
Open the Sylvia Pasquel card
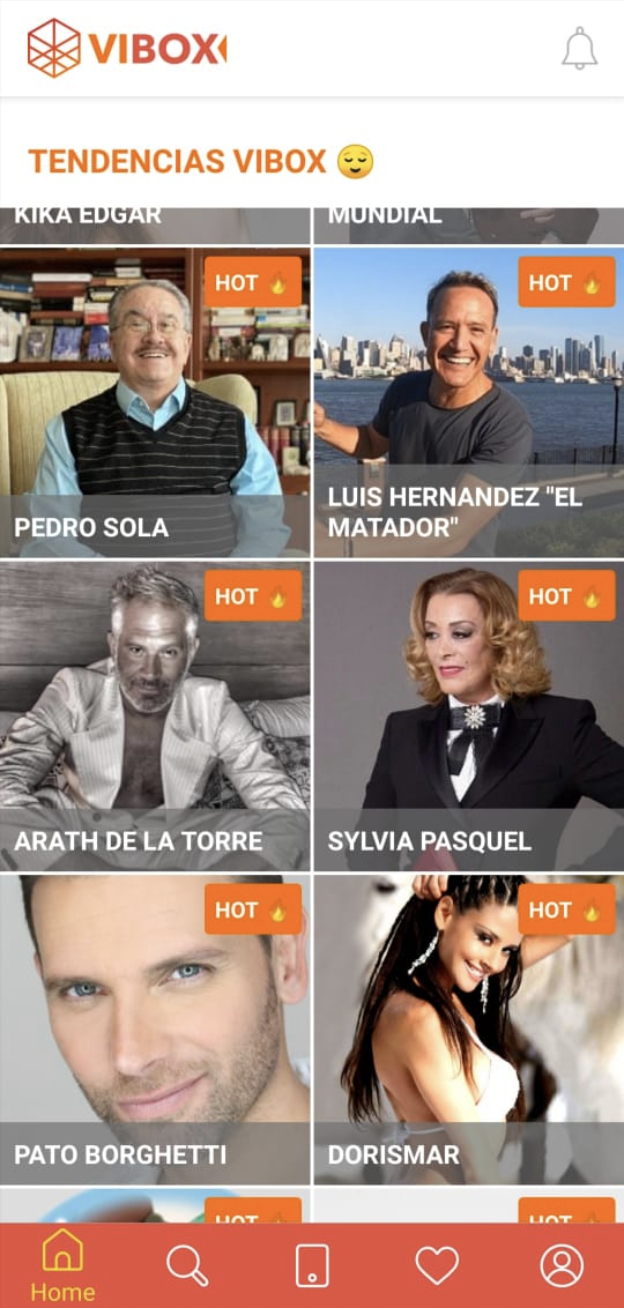[x=468, y=716]
